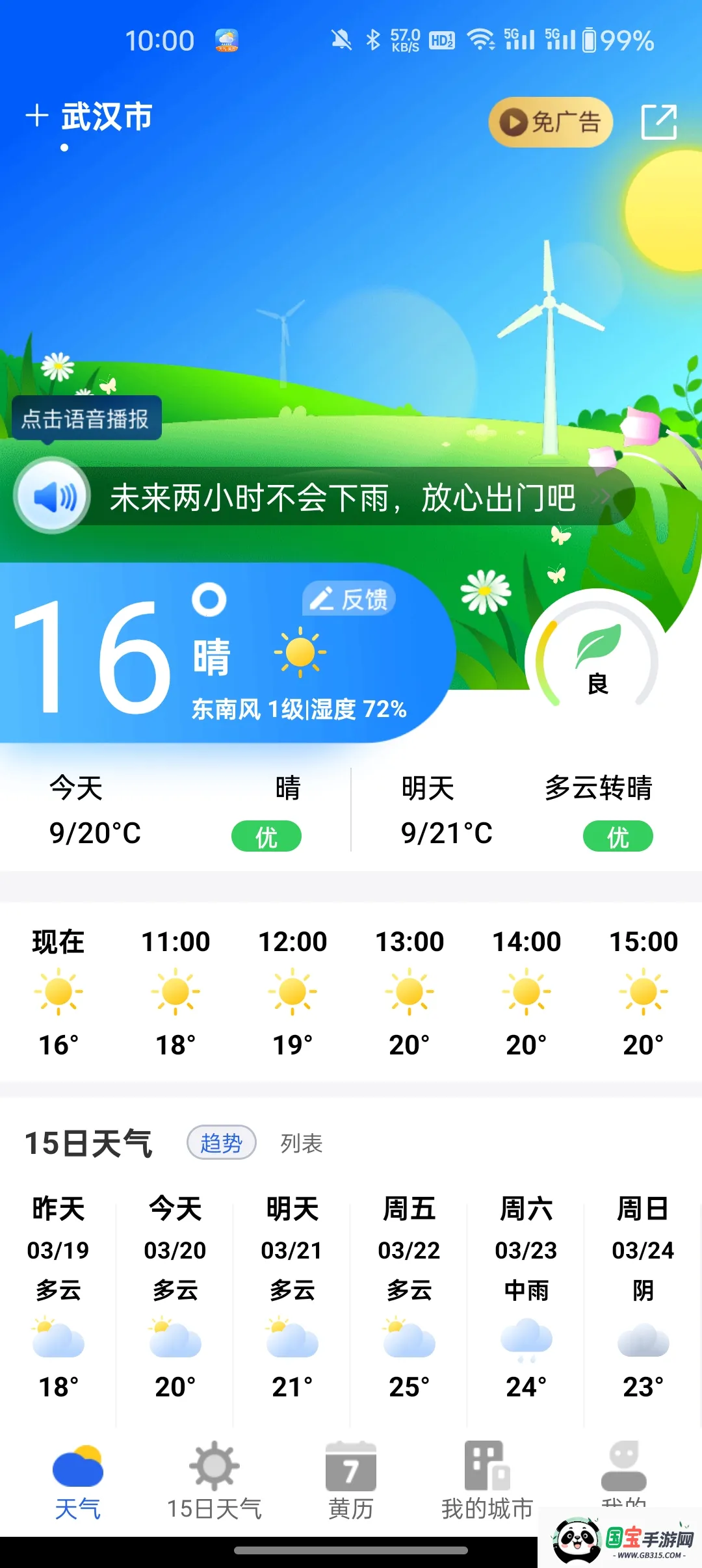Tap the 免广告 ad-free button
Image resolution: width=702 pixels, height=1568 pixels.
551,122
